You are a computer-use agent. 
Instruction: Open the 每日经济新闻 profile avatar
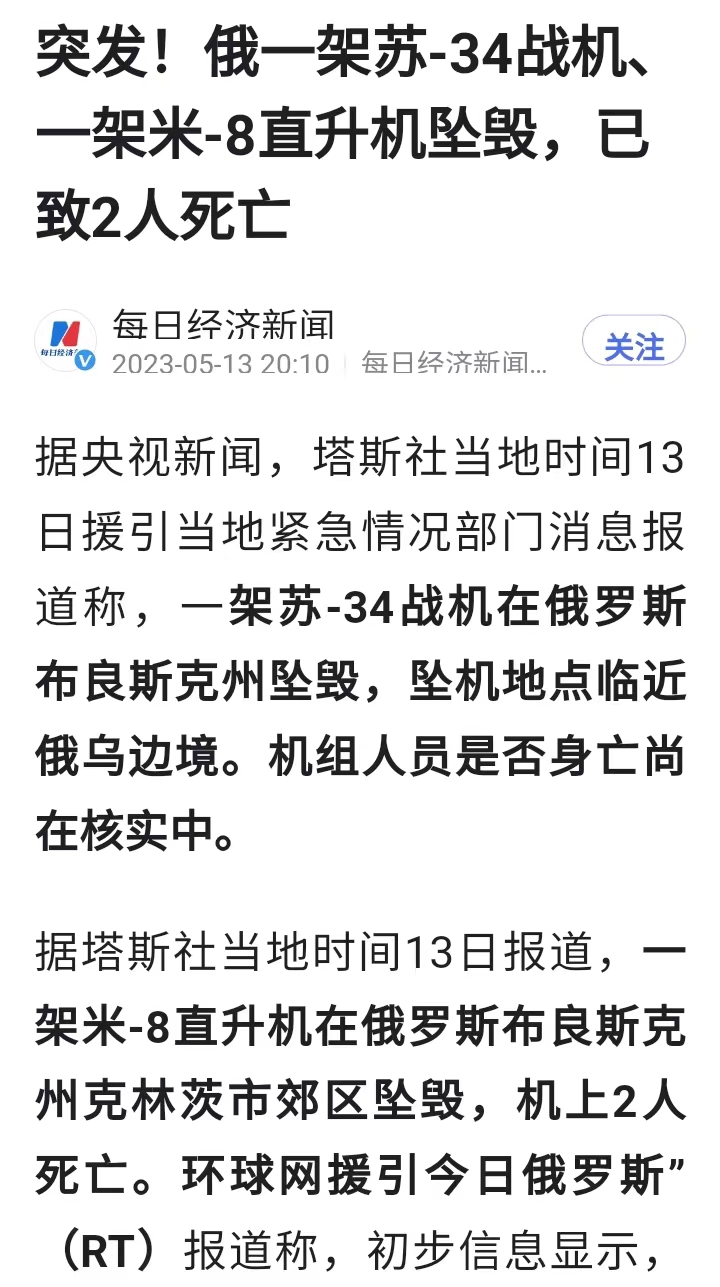pos(65,342)
